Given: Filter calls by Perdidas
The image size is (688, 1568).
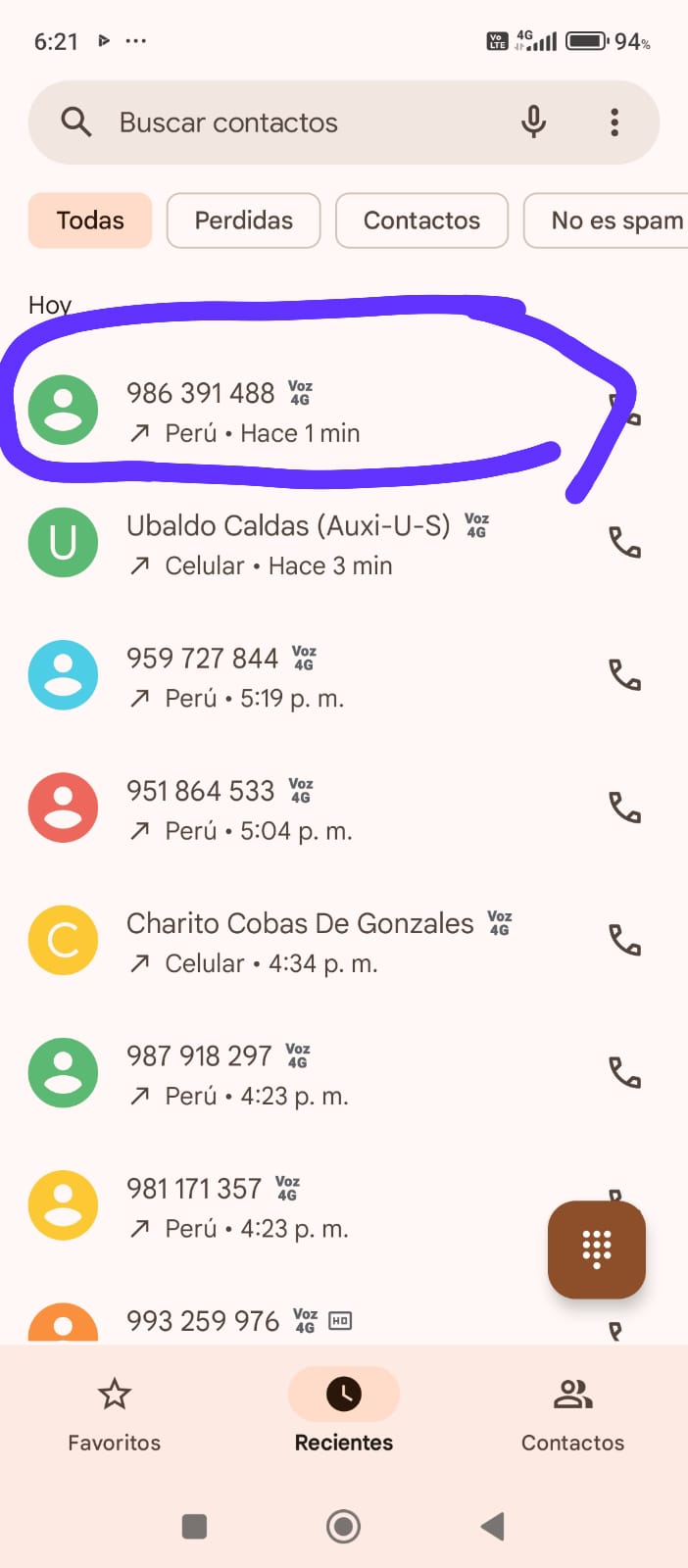Looking at the screenshot, I should (x=243, y=220).
